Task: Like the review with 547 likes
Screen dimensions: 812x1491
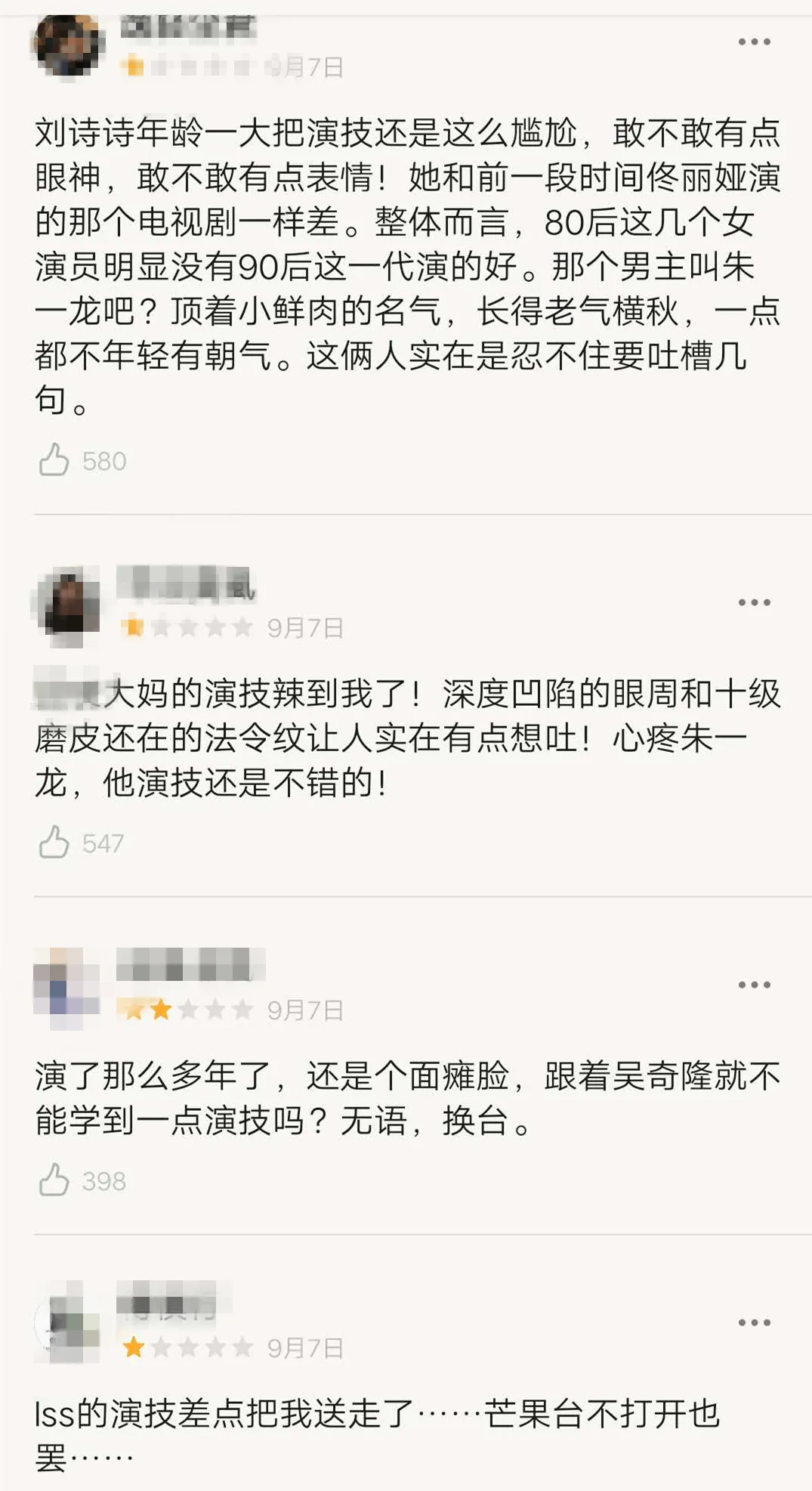Action: pos(54,843)
